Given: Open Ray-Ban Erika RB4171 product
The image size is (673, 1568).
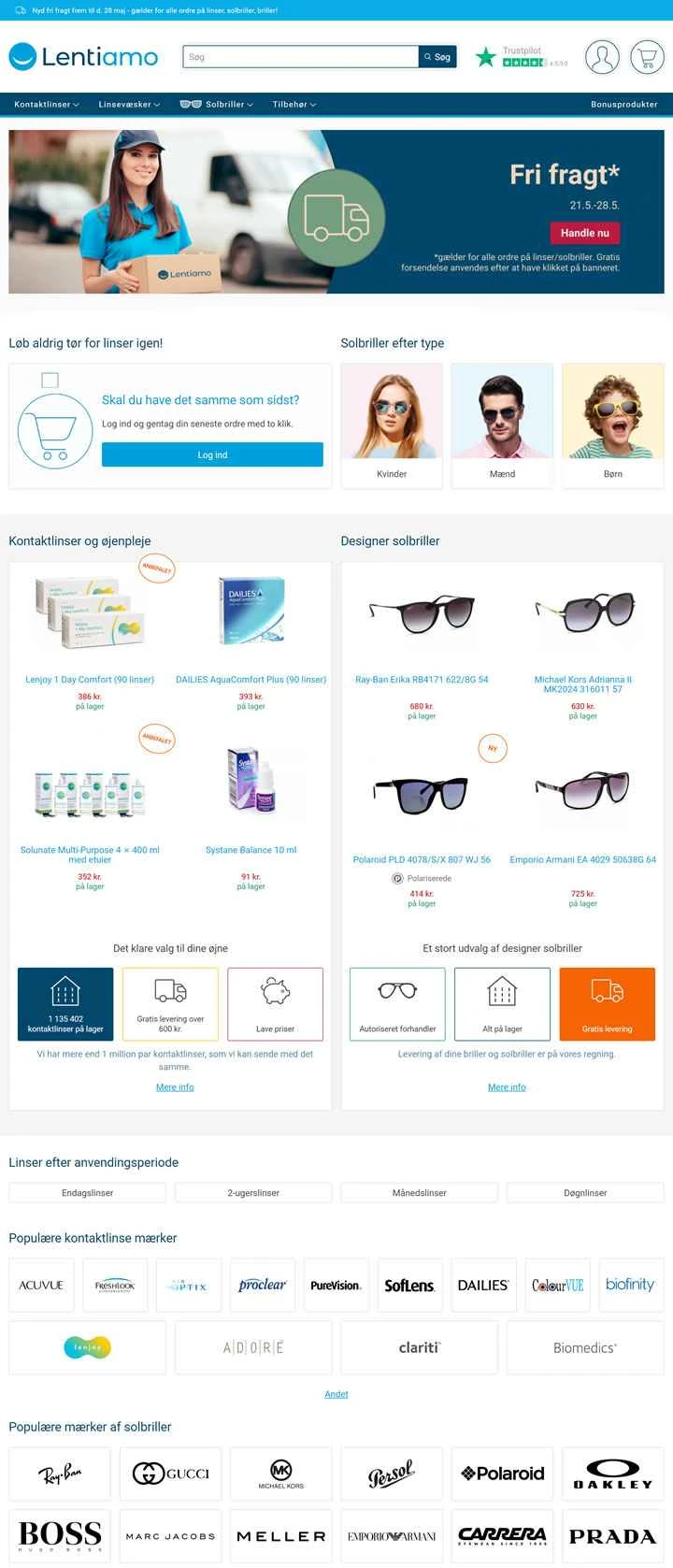Looking at the screenshot, I should point(422,680).
